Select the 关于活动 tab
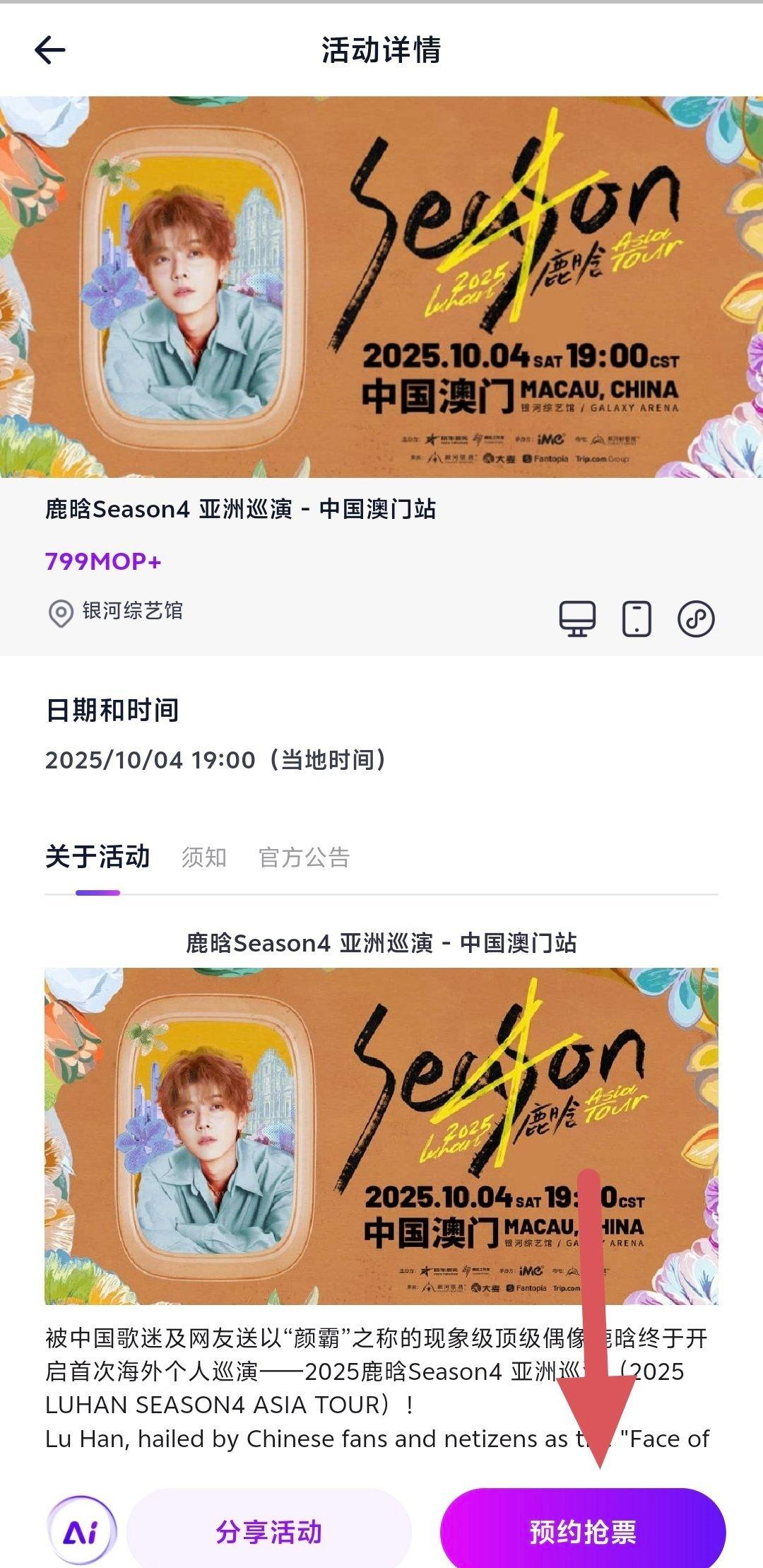 pos(97,857)
